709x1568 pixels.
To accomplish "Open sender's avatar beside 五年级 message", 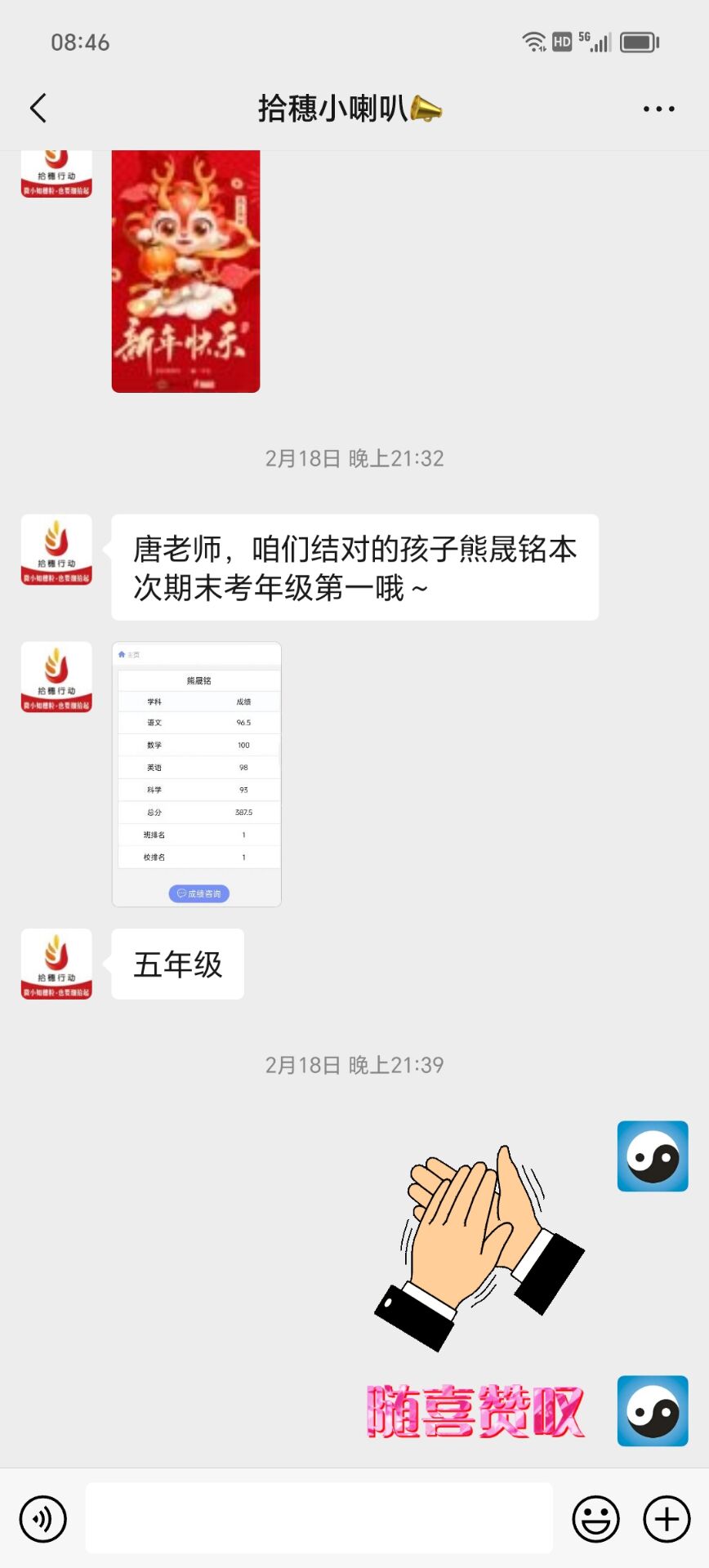I will click(56, 964).
